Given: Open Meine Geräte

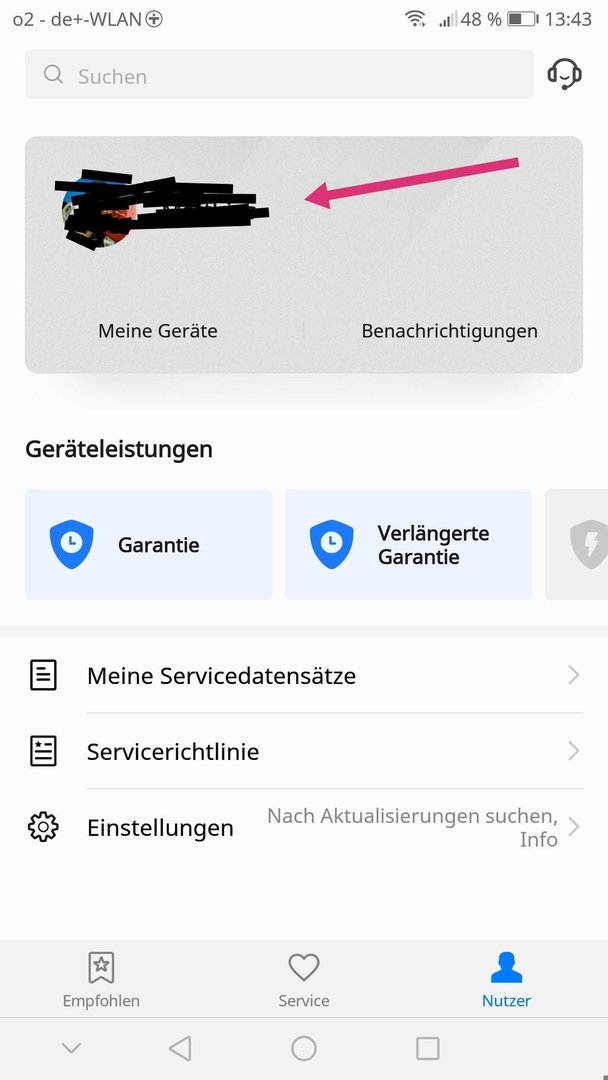Looking at the screenshot, I should coord(158,331).
